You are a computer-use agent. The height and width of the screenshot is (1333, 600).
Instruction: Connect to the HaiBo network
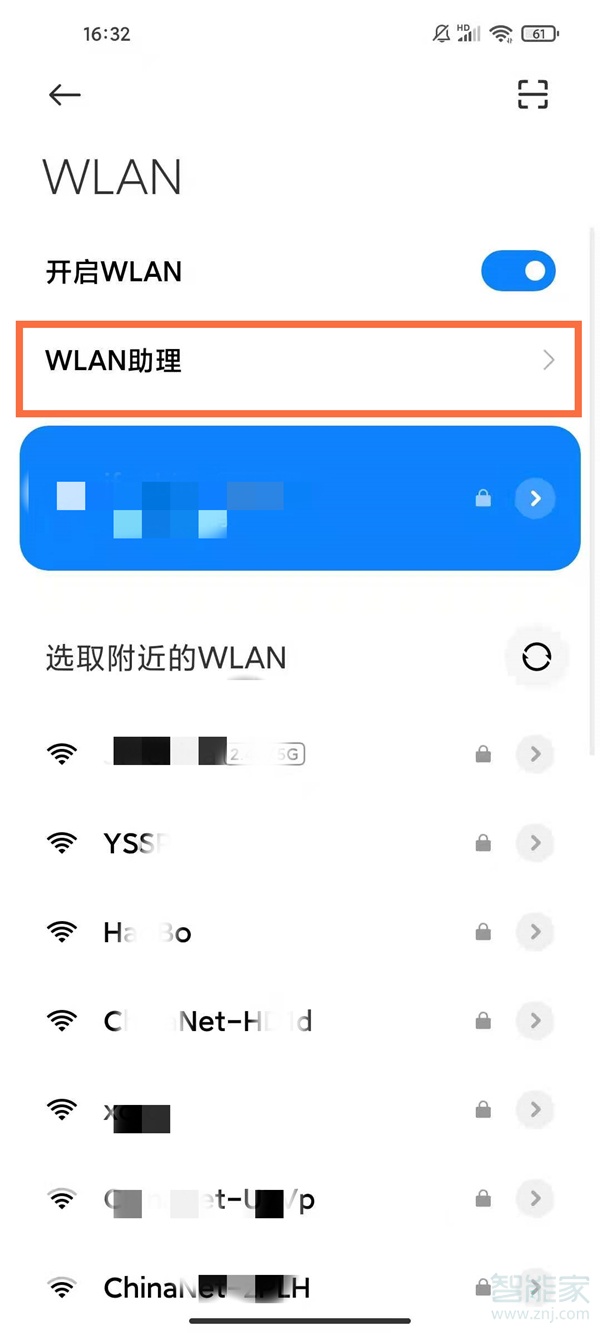[250, 933]
